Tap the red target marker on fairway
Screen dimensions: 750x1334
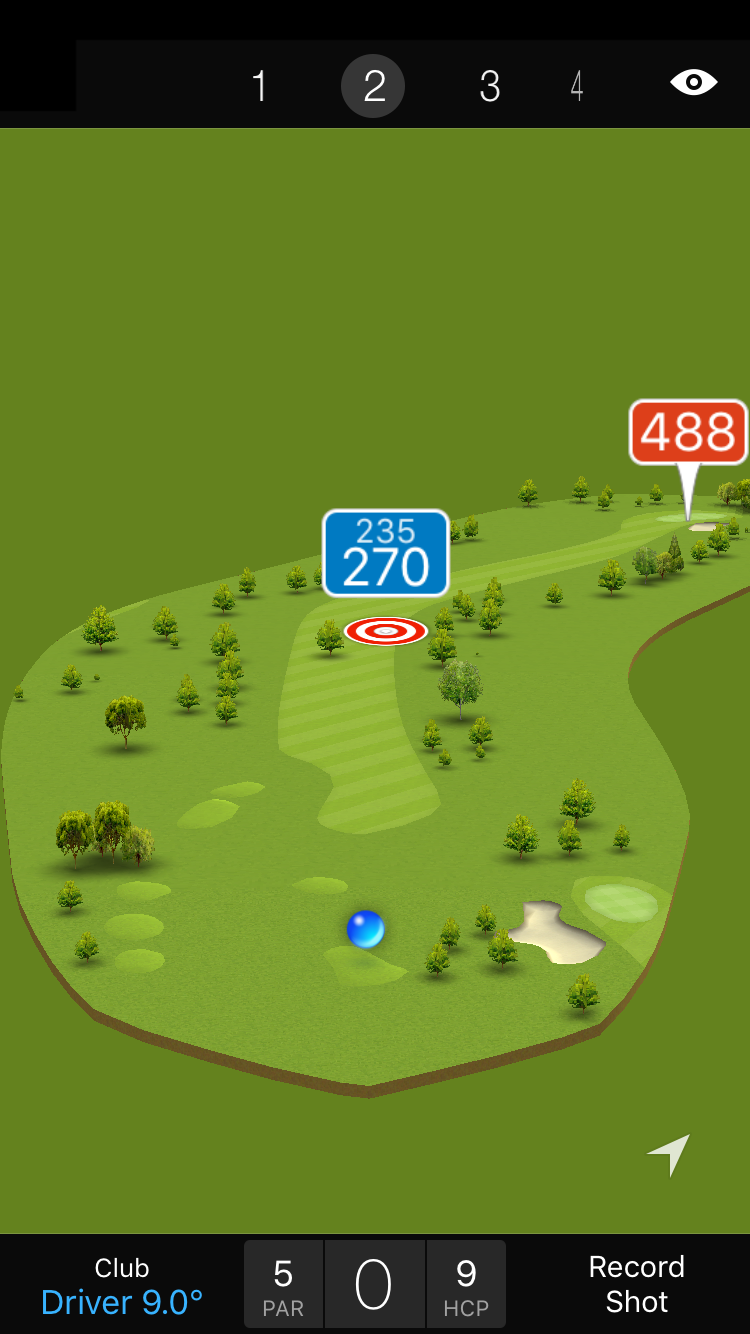pos(386,631)
